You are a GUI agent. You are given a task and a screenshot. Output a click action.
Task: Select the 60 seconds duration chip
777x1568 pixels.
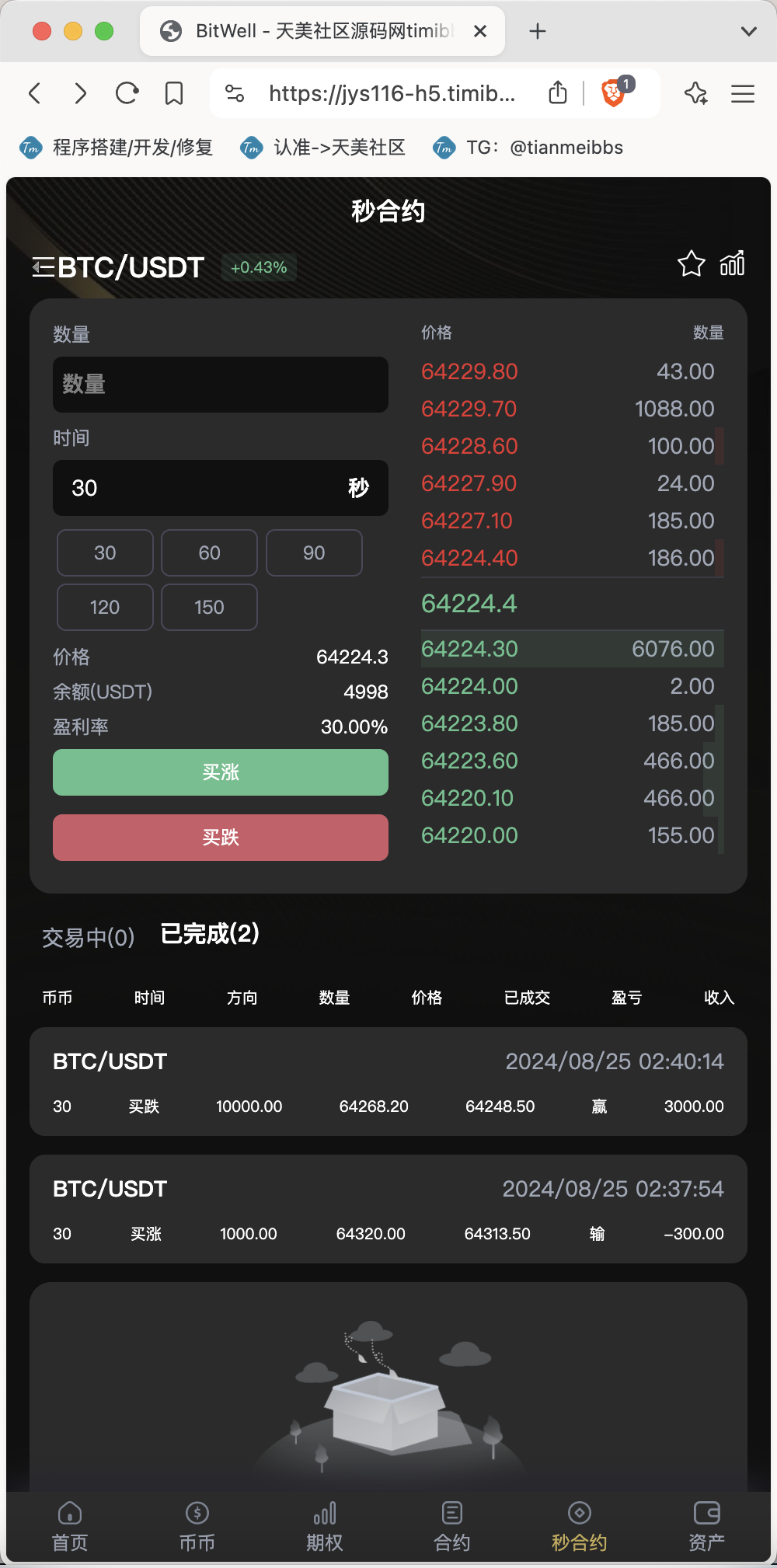[209, 553]
